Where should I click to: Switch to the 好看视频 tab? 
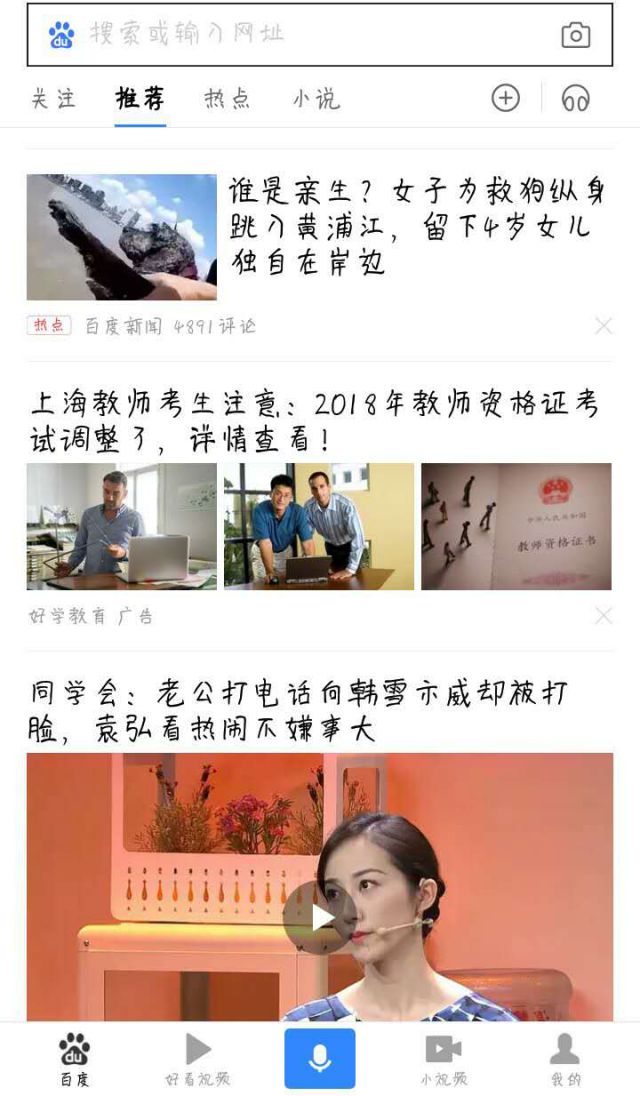[198, 1059]
